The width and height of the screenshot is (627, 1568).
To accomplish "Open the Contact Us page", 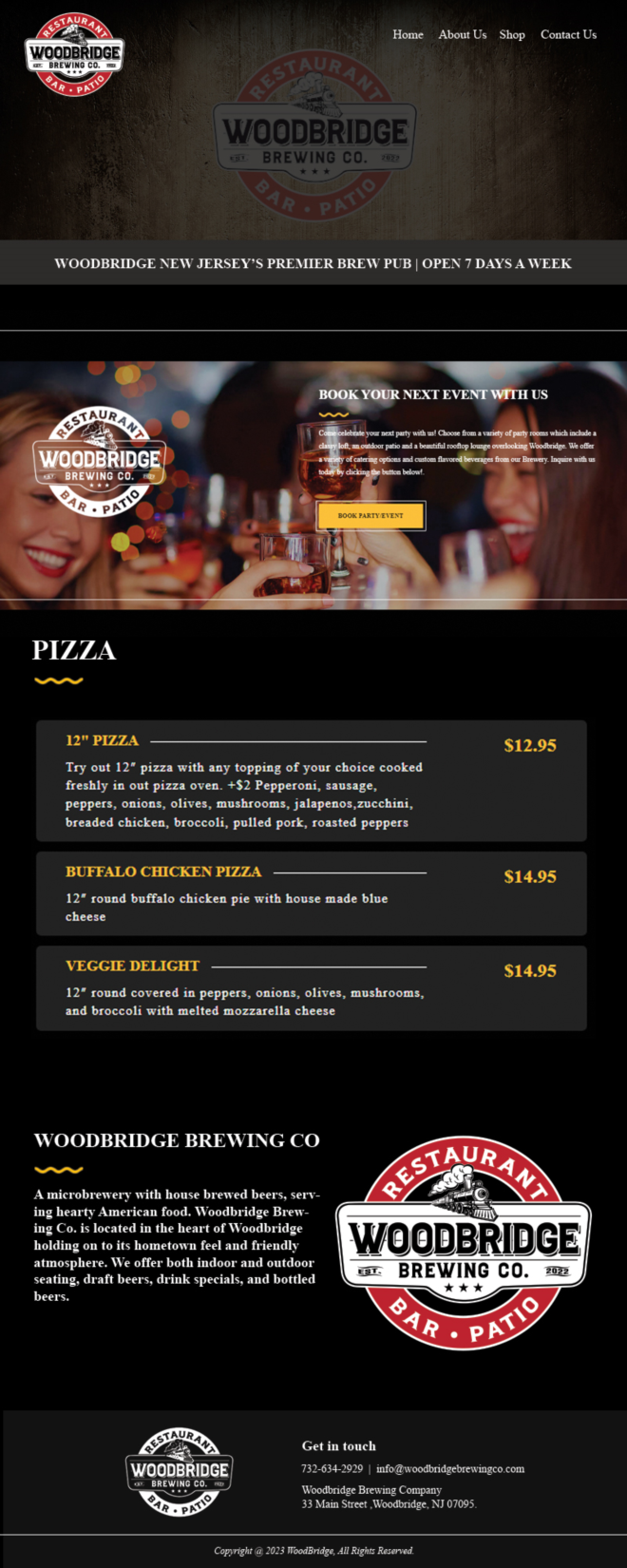I will tap(568, 34).
